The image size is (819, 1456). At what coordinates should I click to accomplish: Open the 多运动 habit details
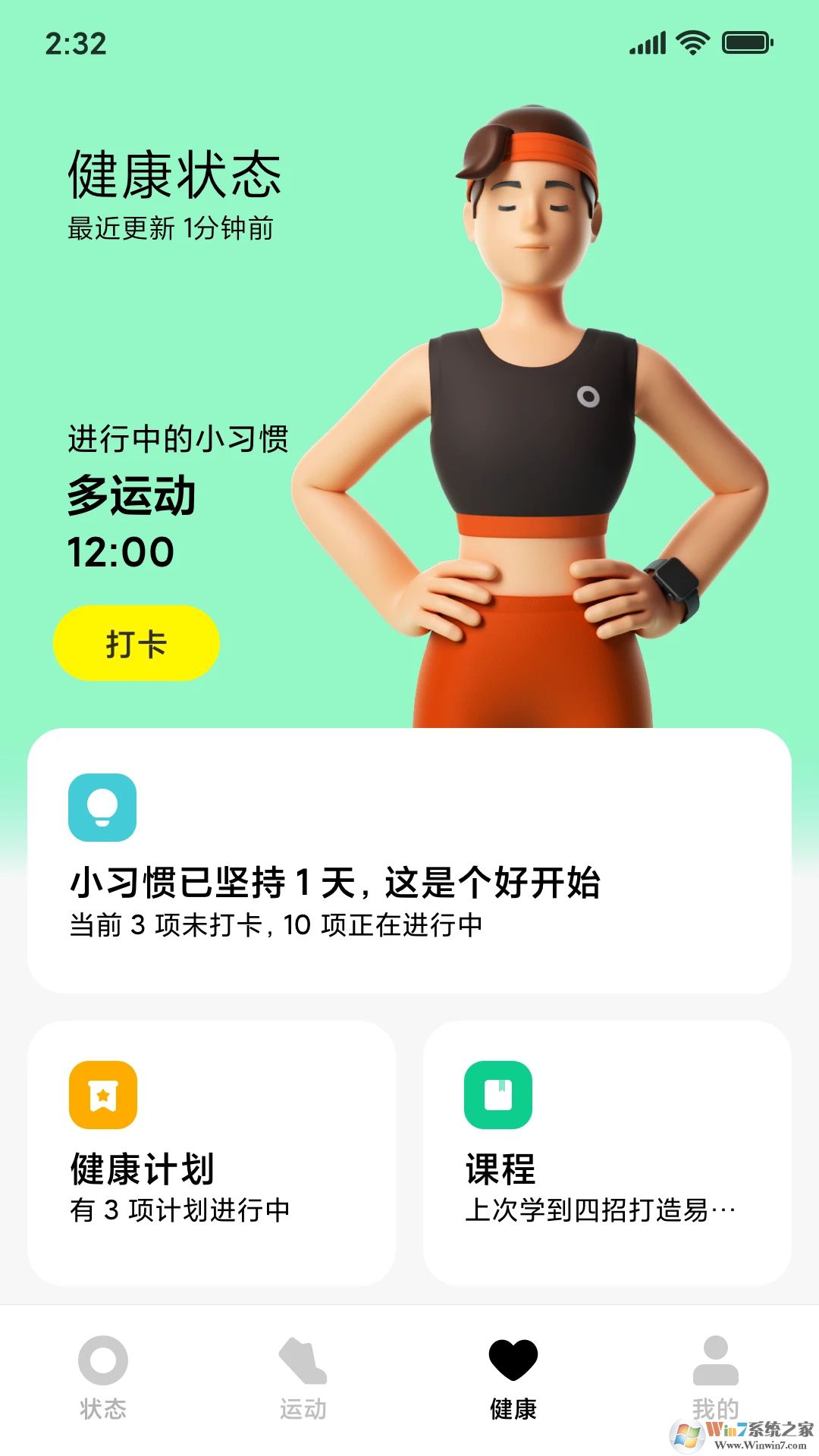[x=133, y=497]
